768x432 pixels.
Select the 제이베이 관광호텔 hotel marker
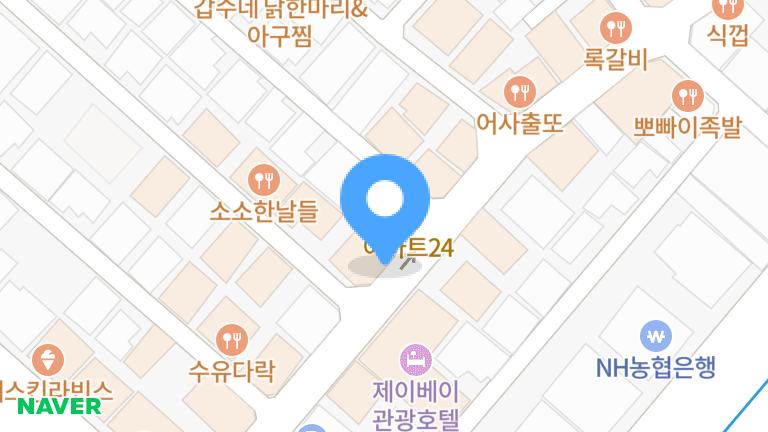coord(414,358)
